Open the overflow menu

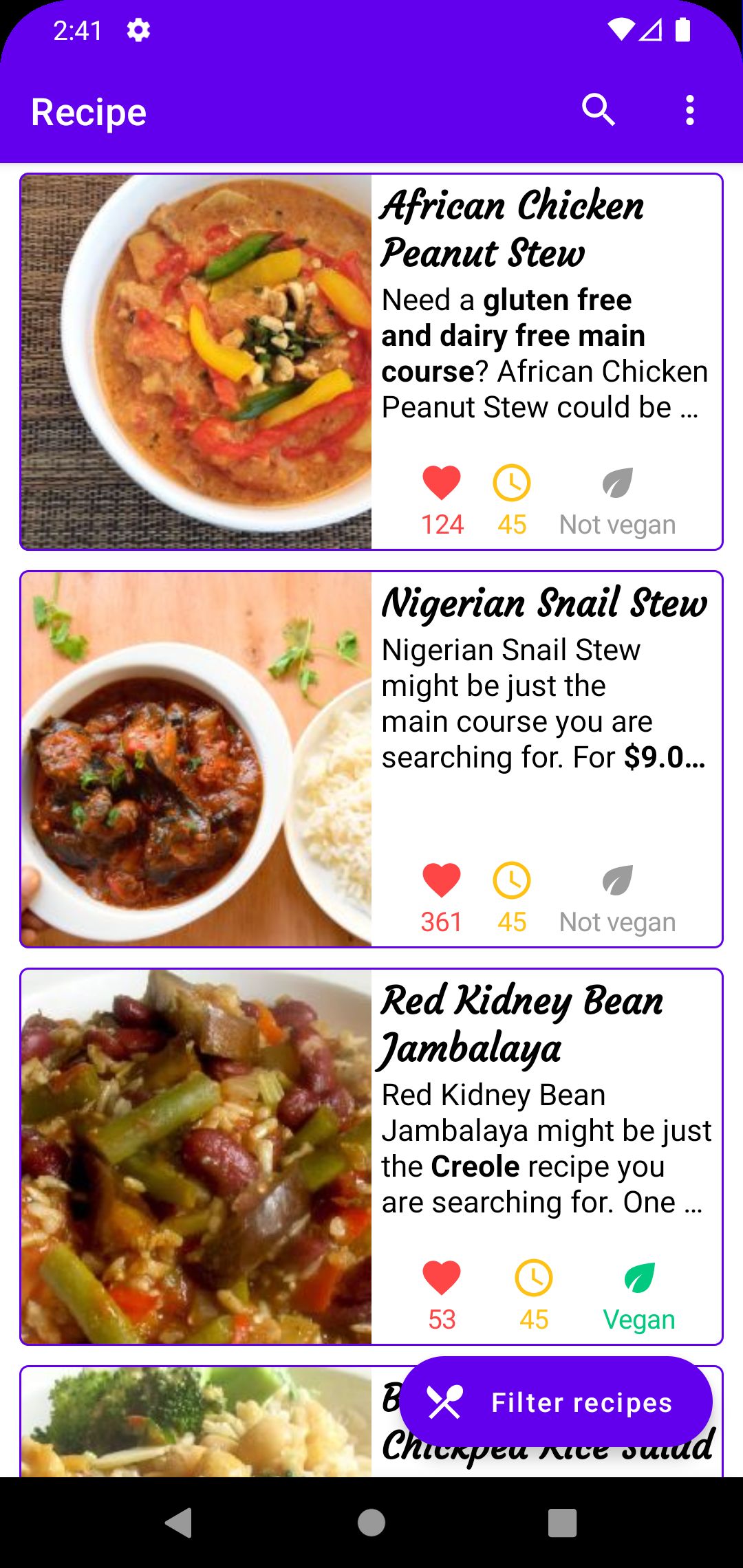689,110
